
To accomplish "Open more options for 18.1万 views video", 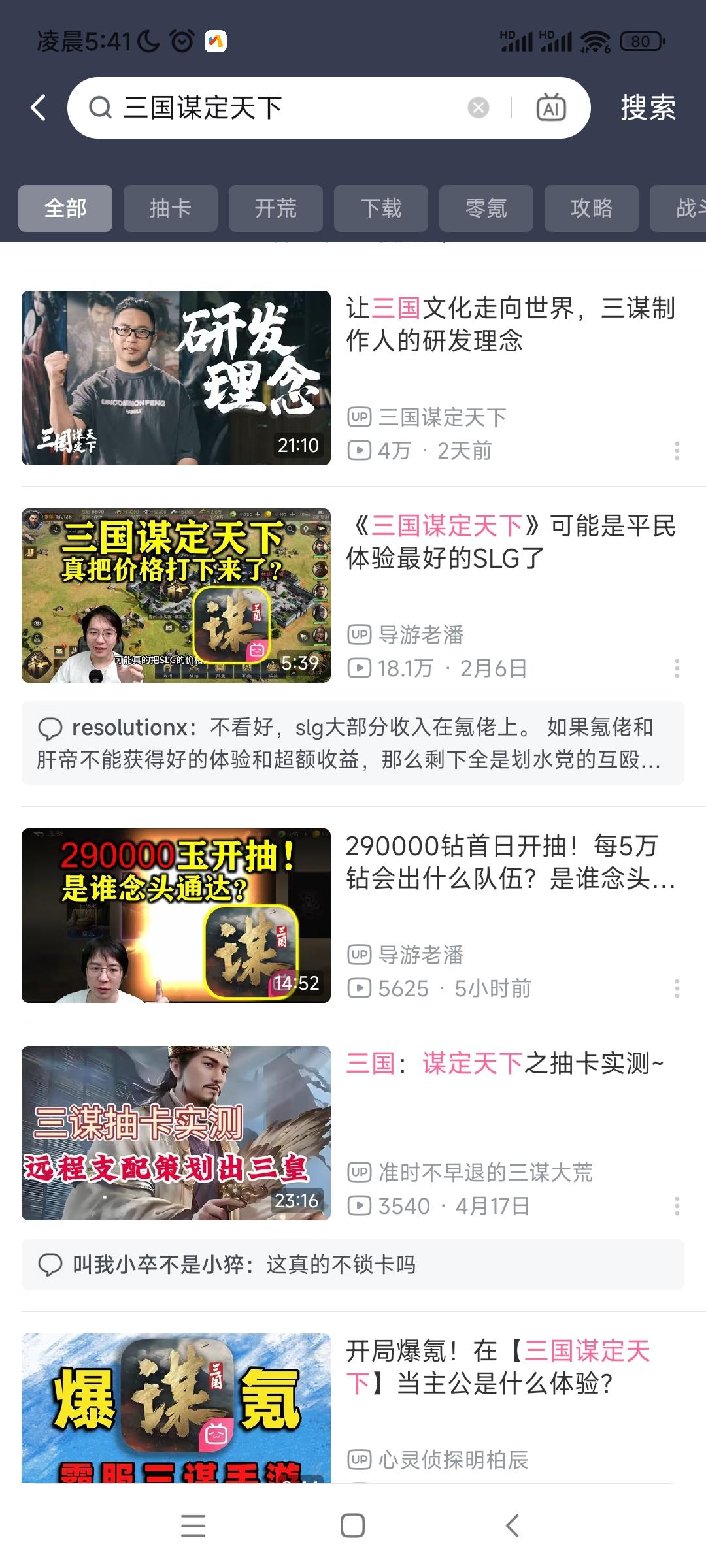I will [x=677, y=668].
